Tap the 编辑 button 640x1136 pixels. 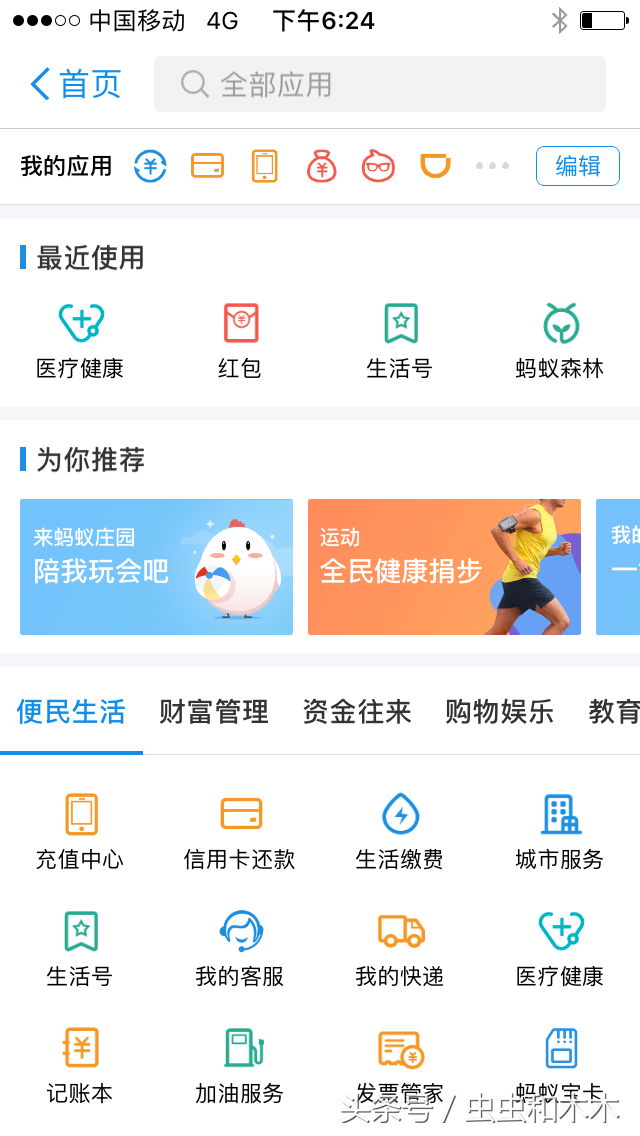[x=577, y=166]
